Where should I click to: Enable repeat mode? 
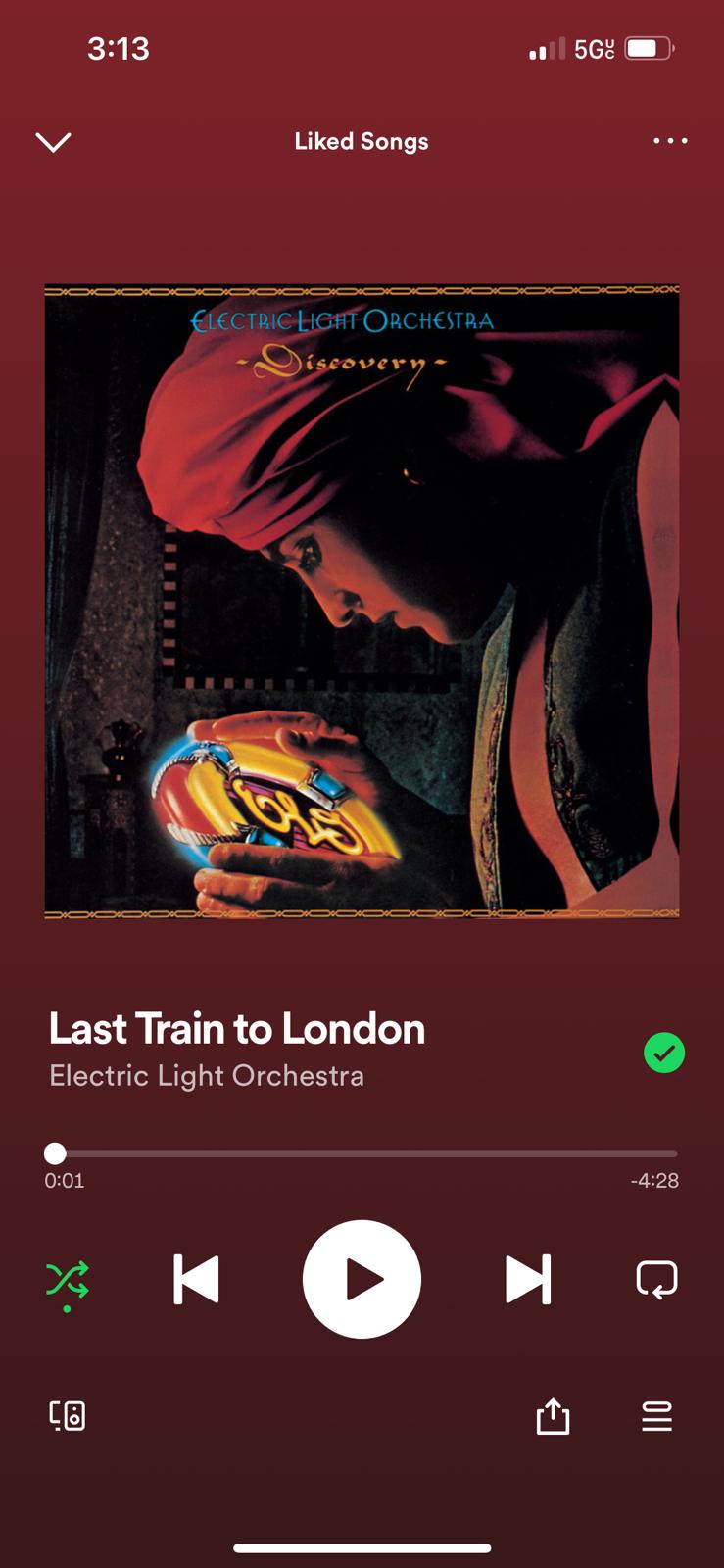[656, 1279]
